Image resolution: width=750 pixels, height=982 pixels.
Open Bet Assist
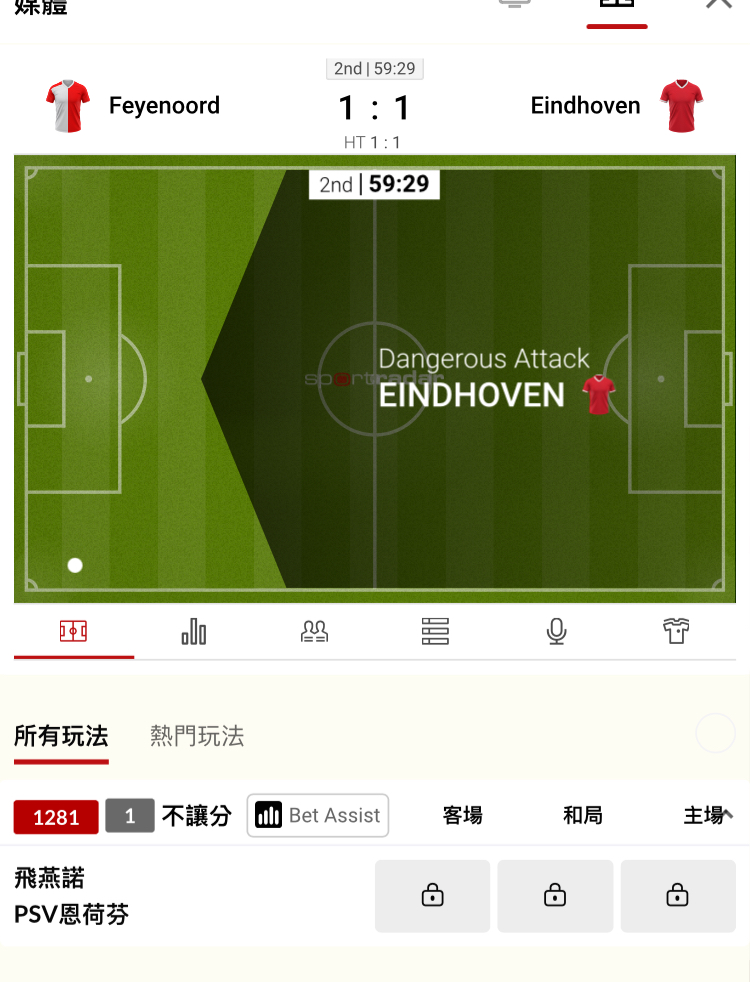point(318,815)
